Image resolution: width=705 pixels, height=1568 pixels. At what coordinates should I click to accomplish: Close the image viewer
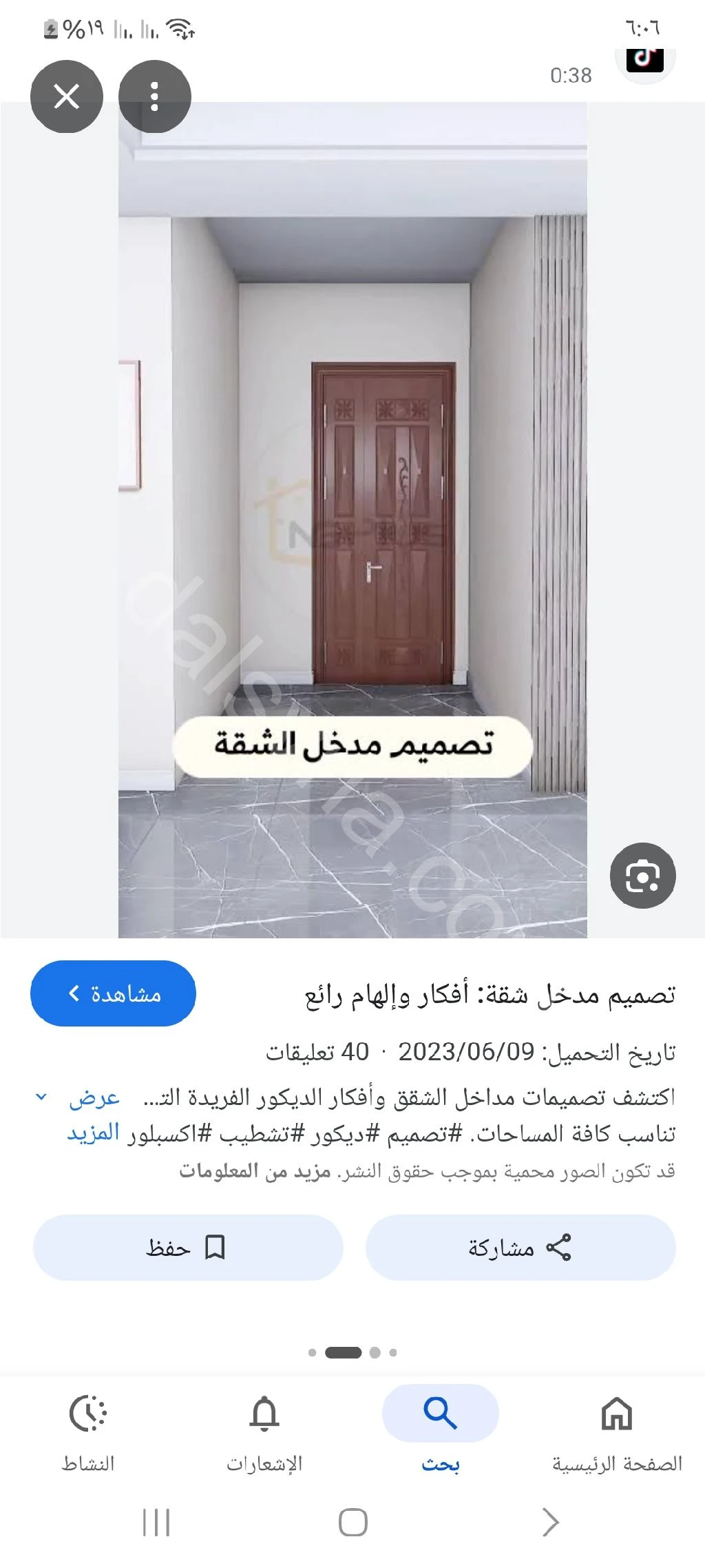coord(66,96)
